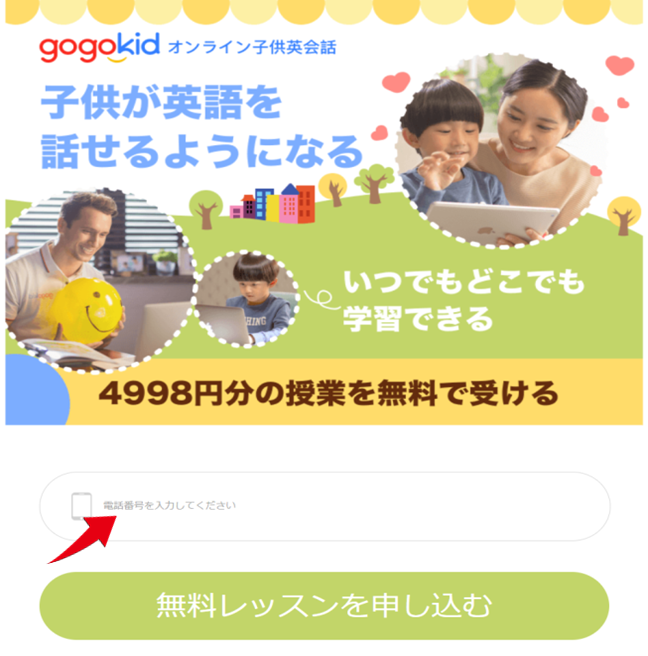Tap the 無料レッスンを申し込む button
This screenshot has width=648, height=656.
324,605
